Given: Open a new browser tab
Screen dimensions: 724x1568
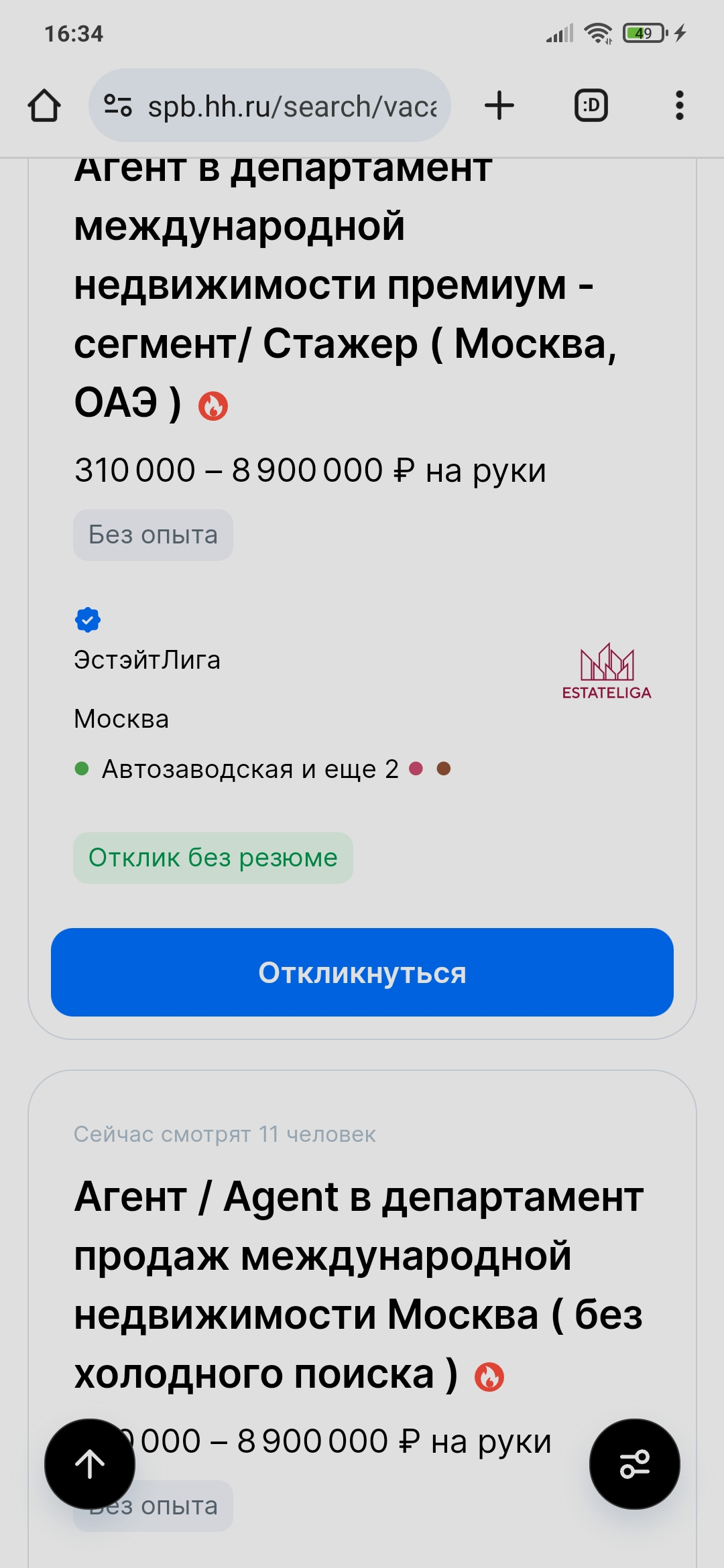Looking at the screenshot, I should [499, 106].
